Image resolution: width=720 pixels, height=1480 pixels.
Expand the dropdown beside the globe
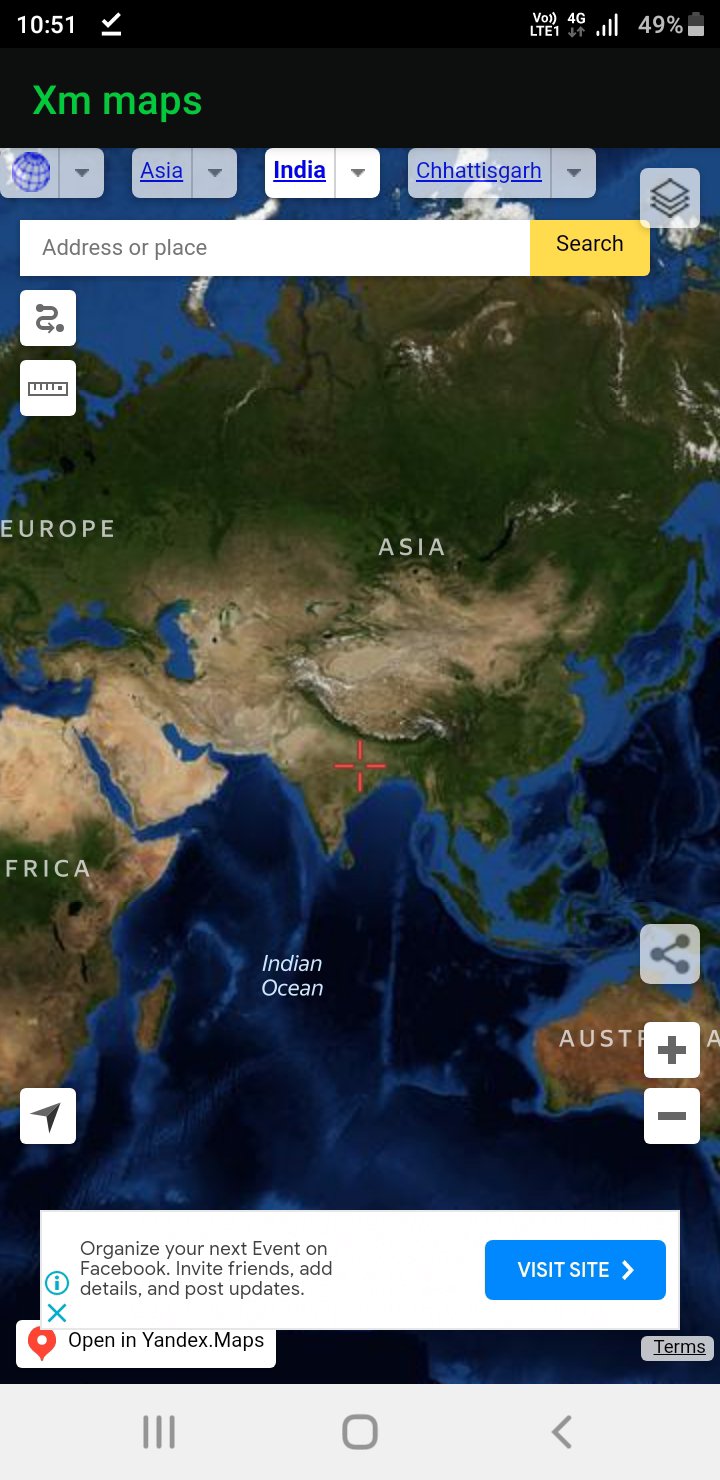[x=82, y=173]
